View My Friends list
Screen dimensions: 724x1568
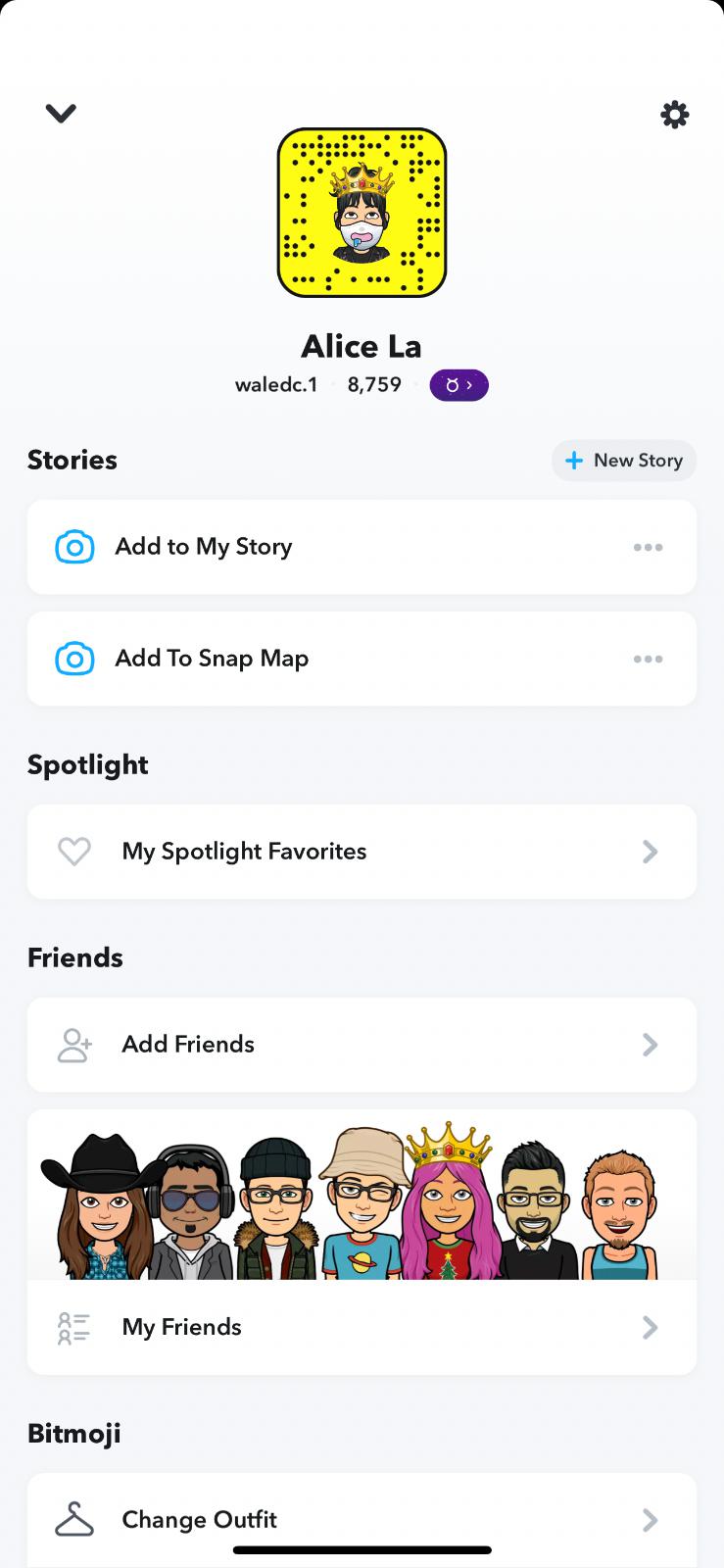click(362, 1327)
